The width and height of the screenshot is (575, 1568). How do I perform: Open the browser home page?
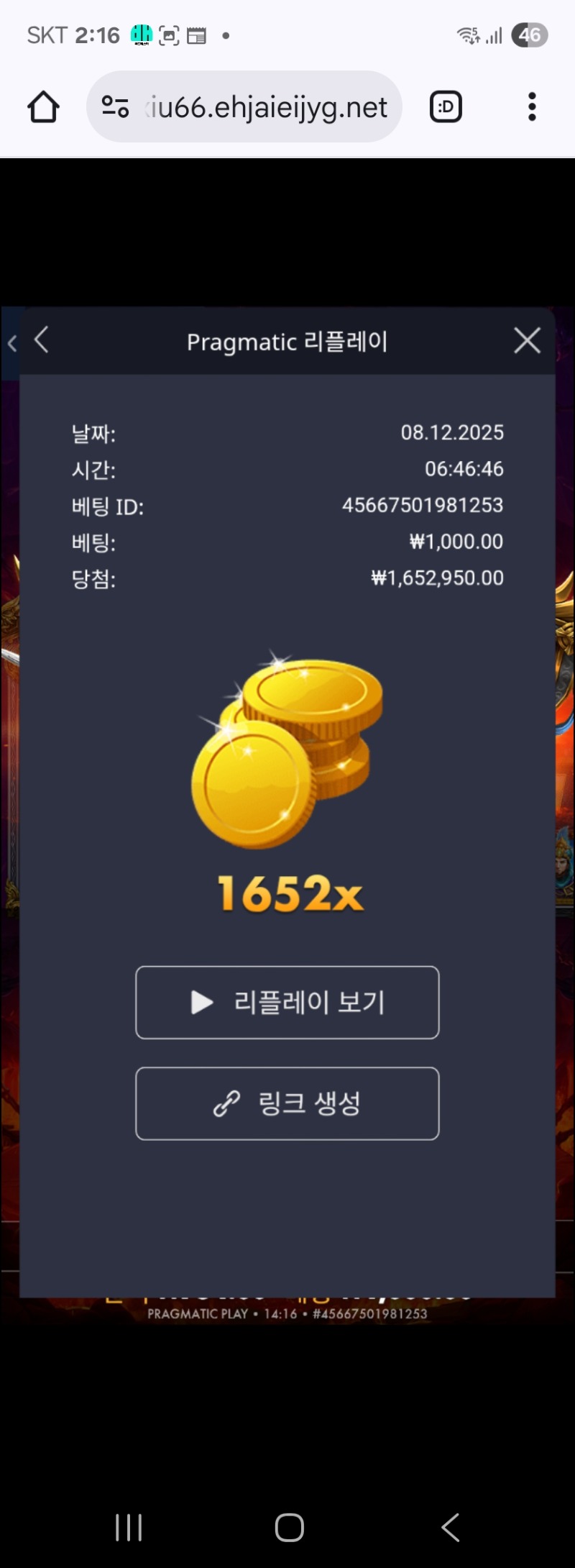pyautogui.click(x=43, y=107)
